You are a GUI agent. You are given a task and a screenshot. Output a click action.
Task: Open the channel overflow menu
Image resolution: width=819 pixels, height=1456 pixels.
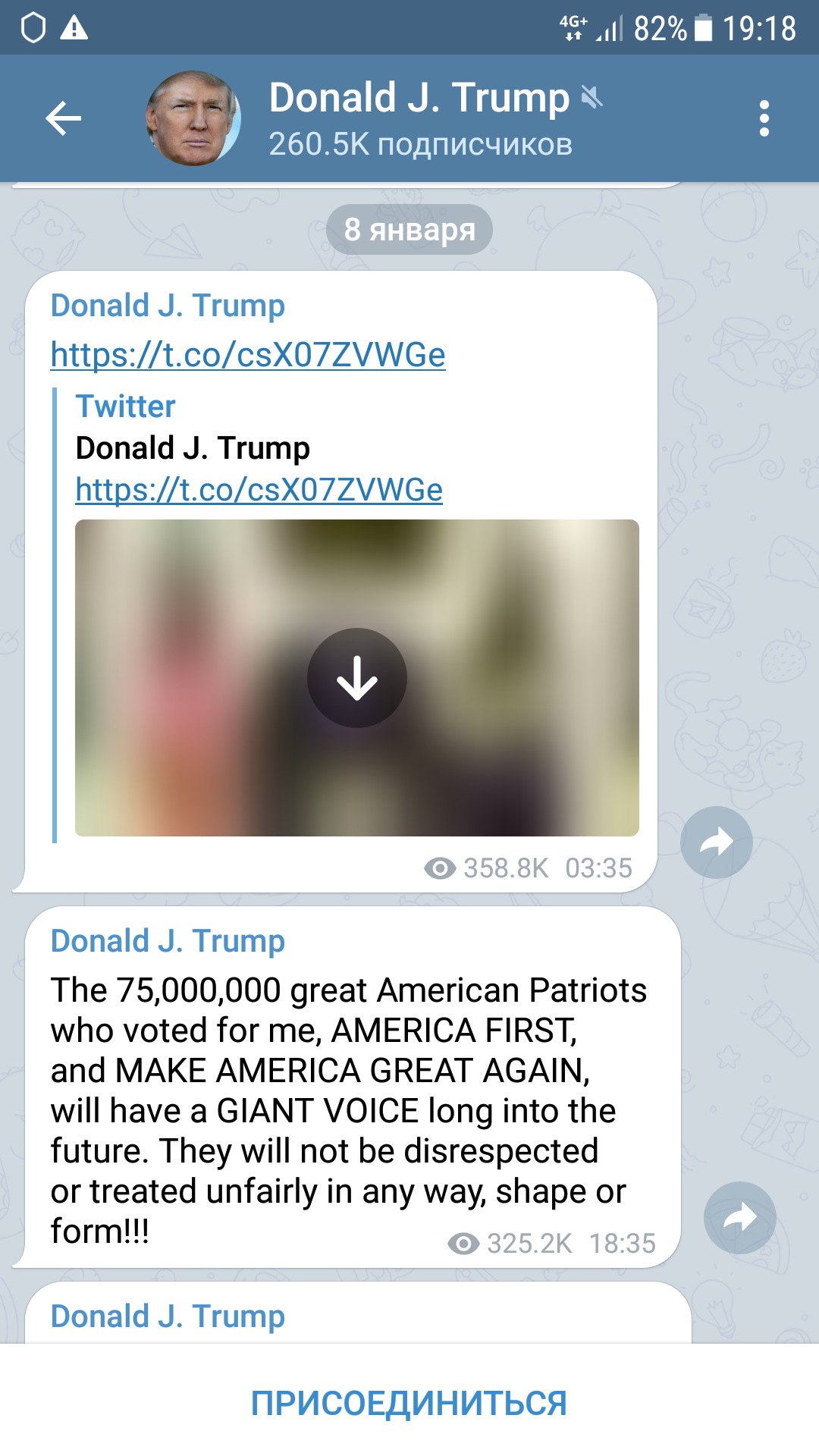tap(764, 118)
